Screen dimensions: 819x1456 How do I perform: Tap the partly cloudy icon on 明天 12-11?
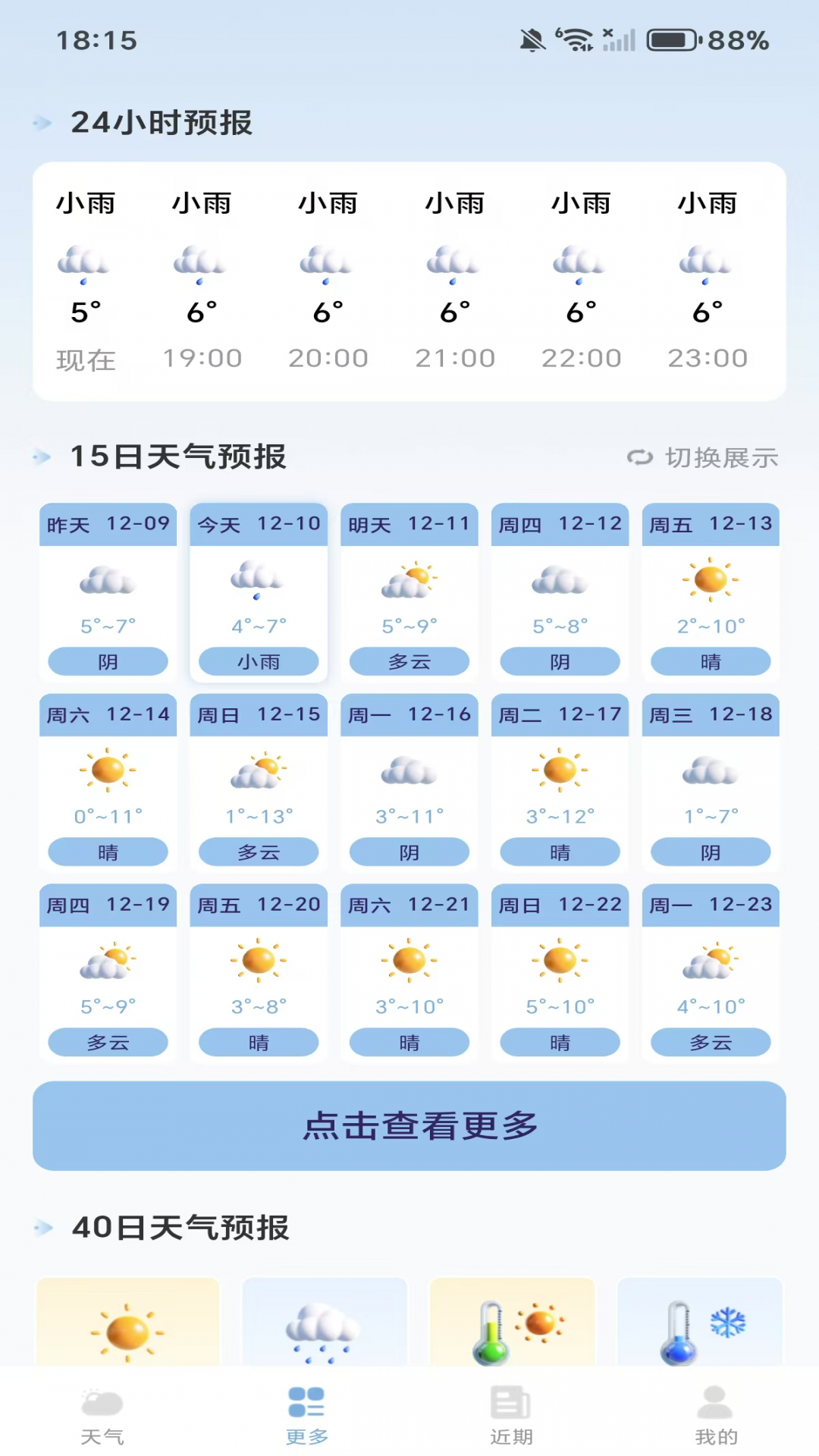click(x=409, y=582)
